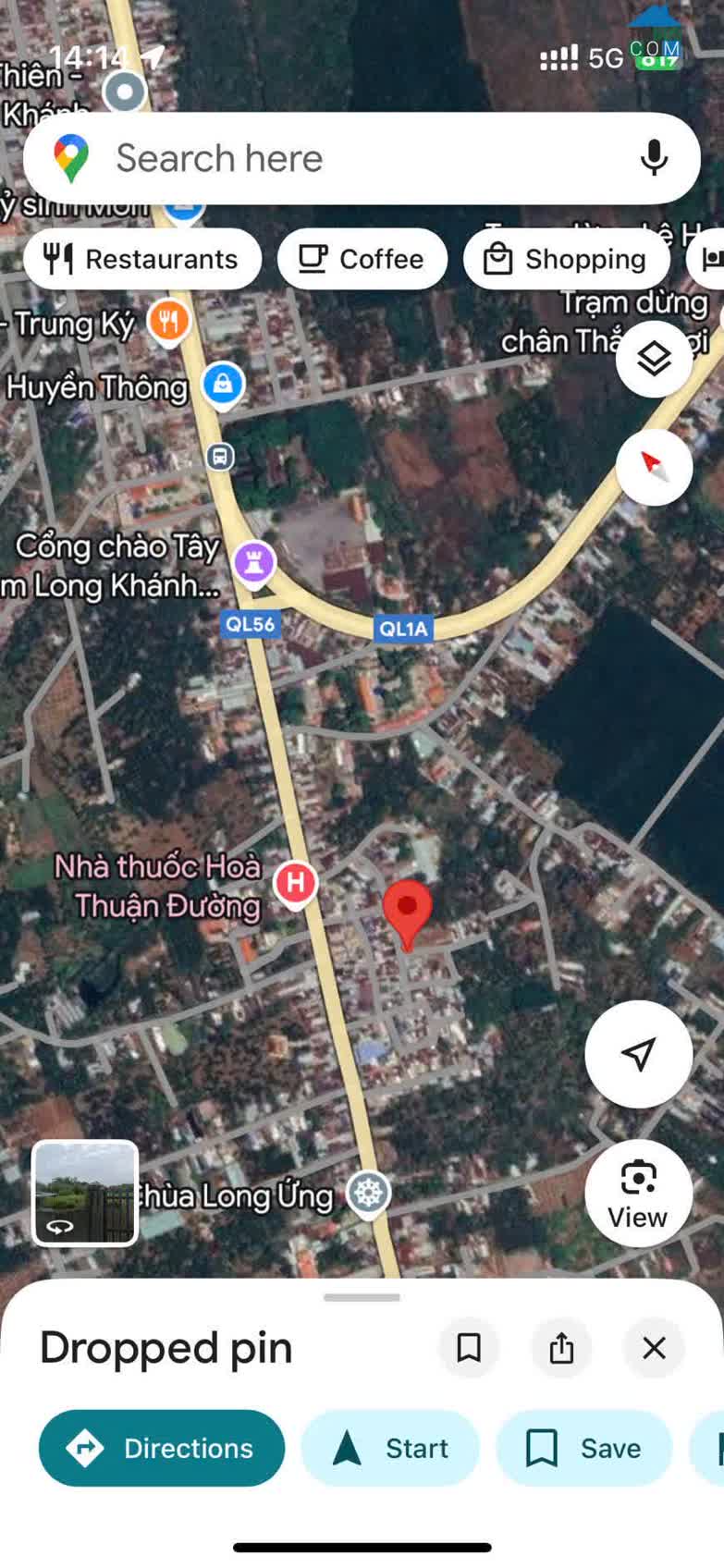Viewport: 724px width, 1568px height.
Task: Select the Coffee filter chip
Action: (x=362, y=259)
